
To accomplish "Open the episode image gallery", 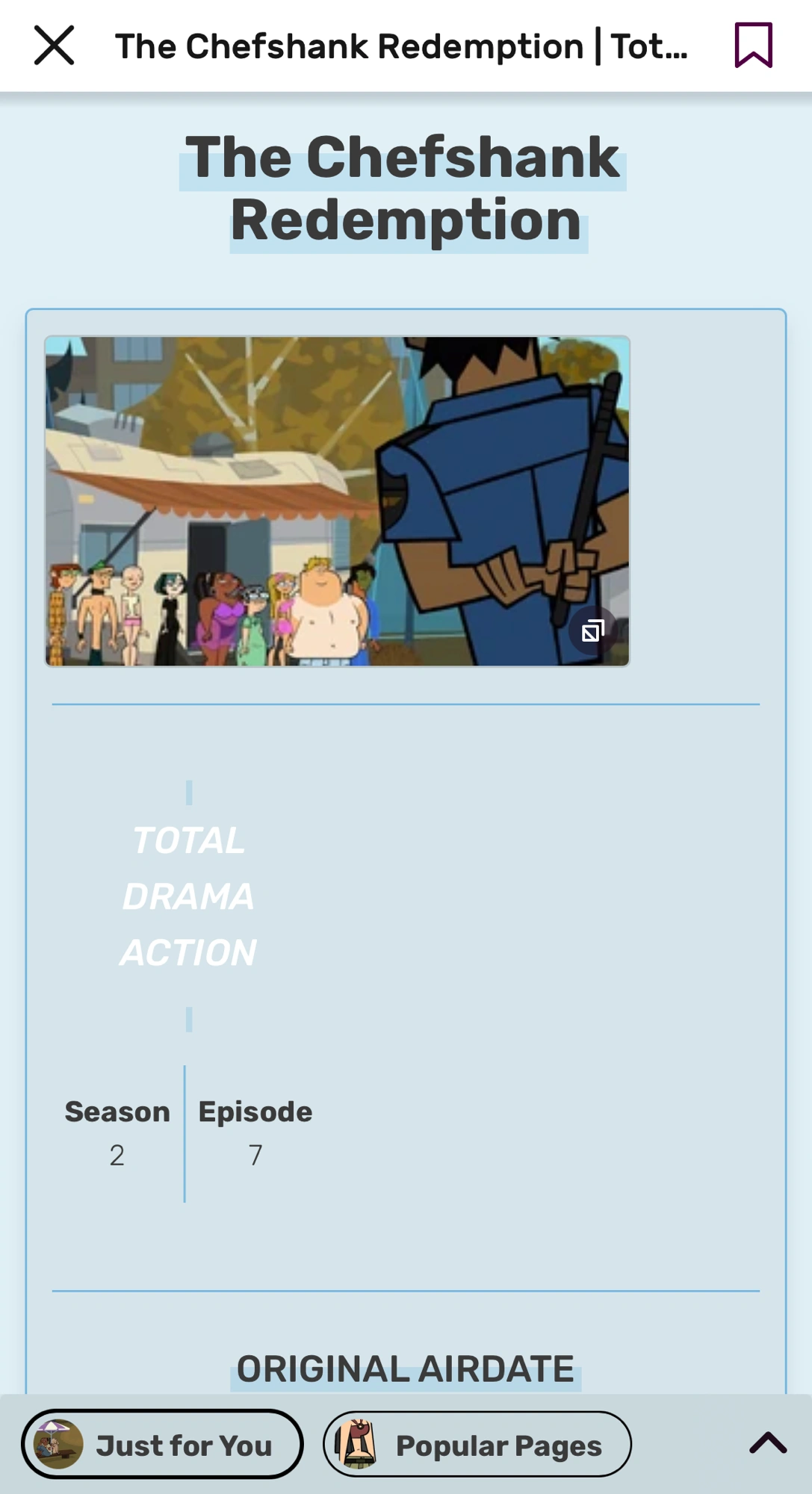I will point(592,631).
